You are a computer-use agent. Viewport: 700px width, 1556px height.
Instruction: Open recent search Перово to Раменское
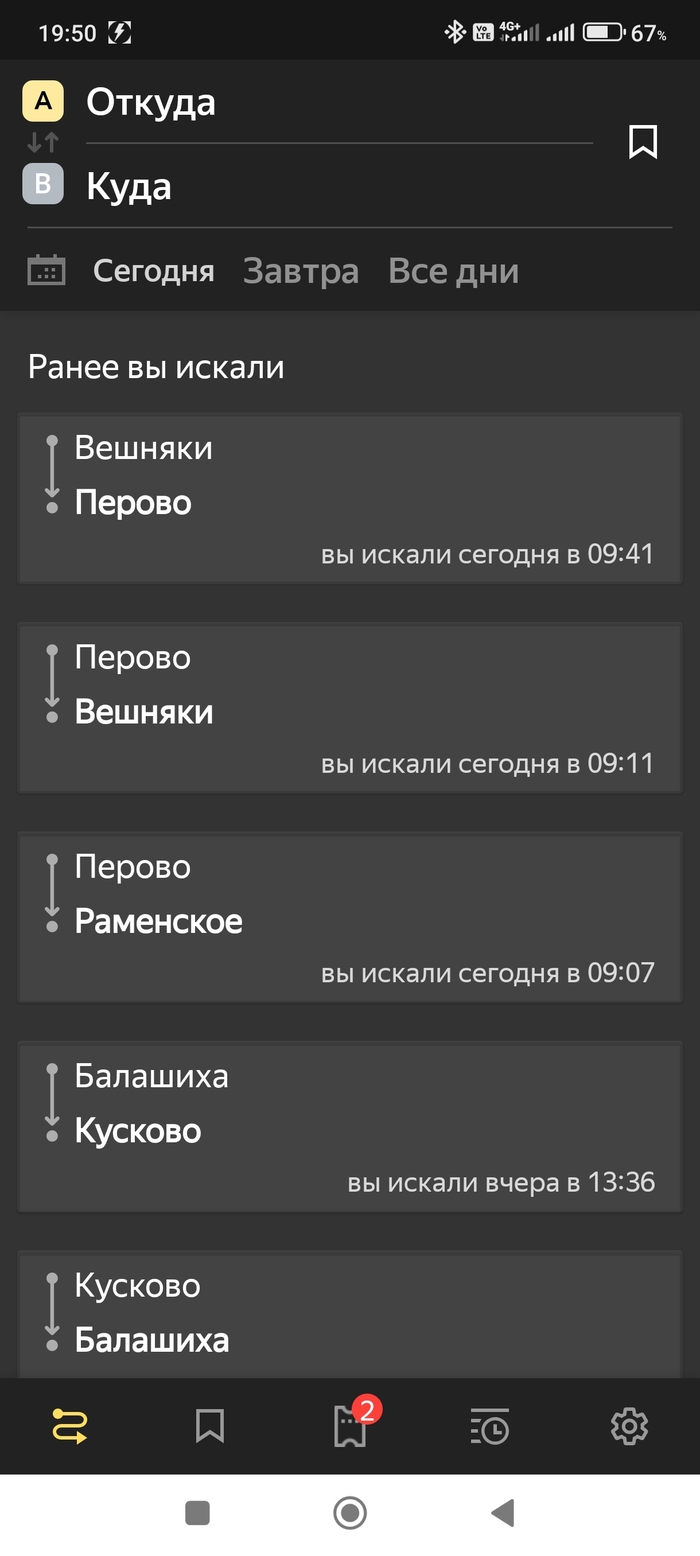[350, 917]
